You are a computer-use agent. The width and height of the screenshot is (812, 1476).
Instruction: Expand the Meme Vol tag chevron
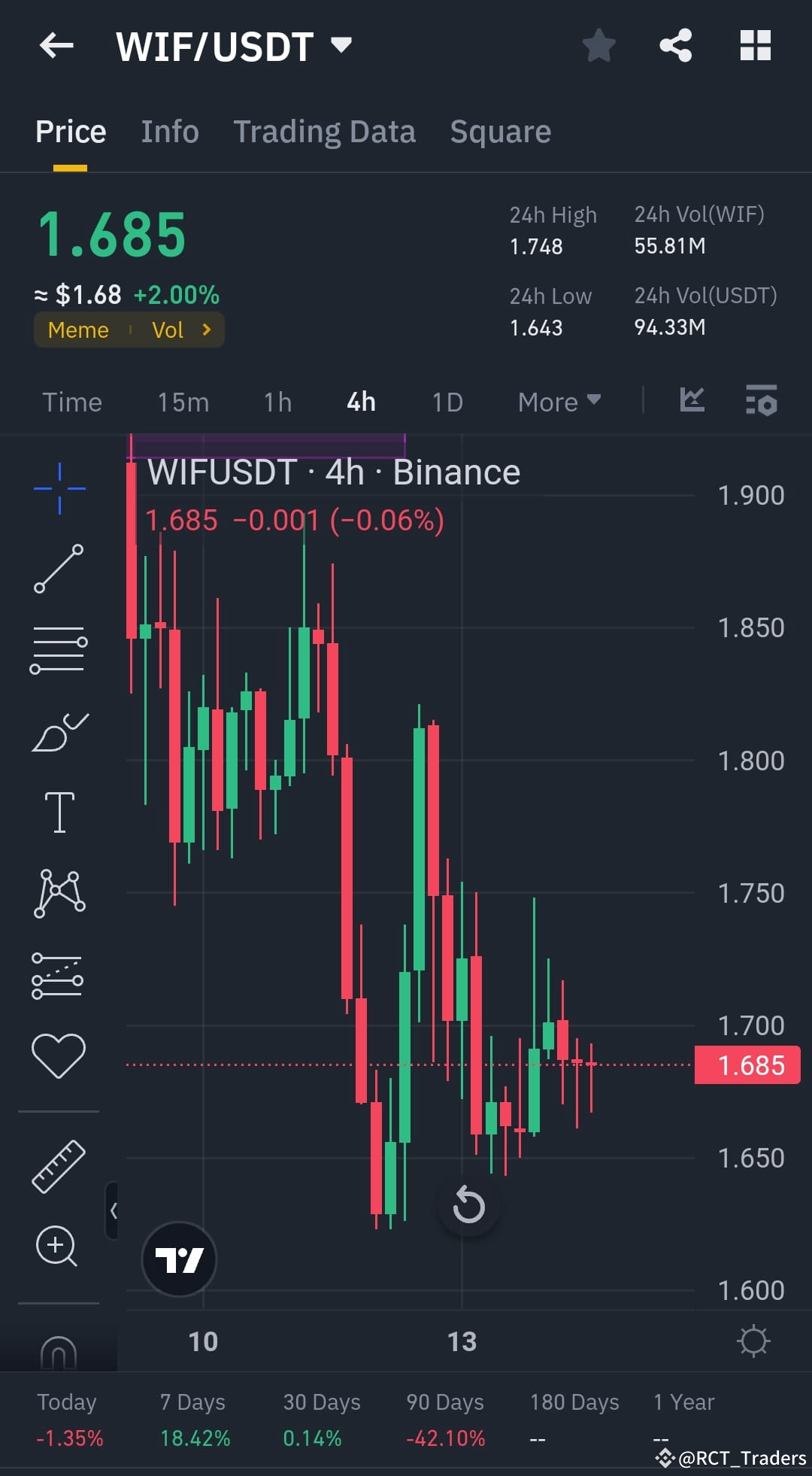click(204, 330)
